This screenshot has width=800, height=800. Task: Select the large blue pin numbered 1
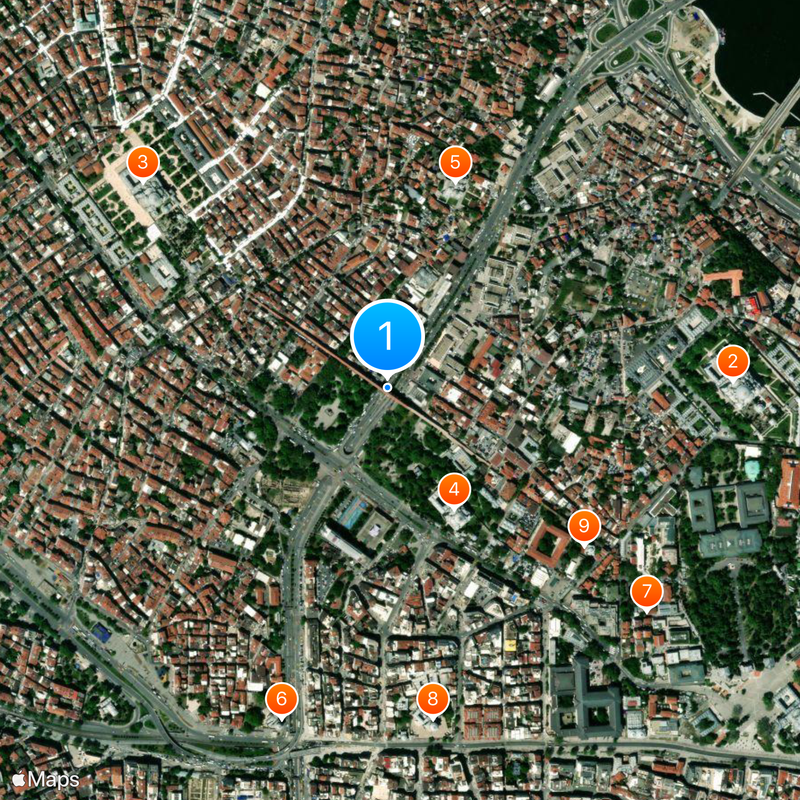387,337
